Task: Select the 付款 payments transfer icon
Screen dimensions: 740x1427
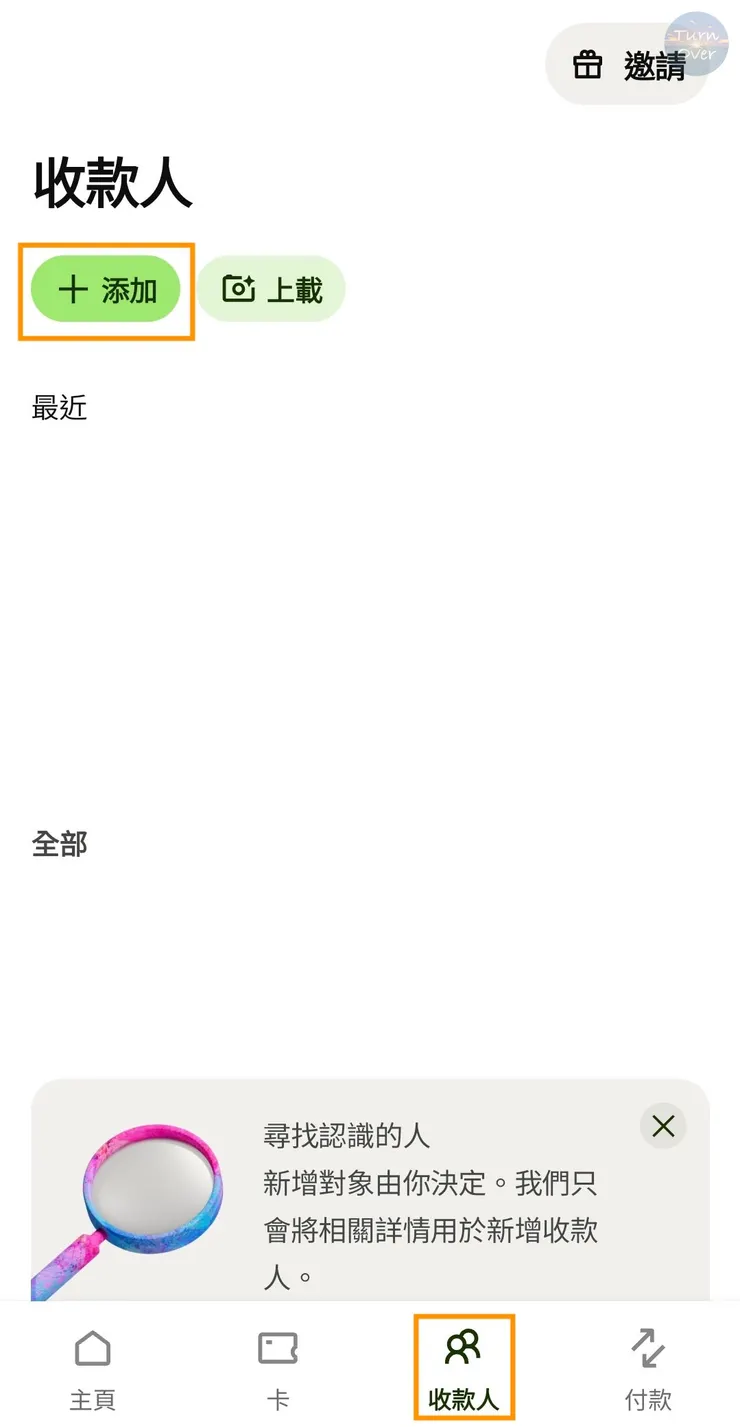Action: (x=648, y=1347)
